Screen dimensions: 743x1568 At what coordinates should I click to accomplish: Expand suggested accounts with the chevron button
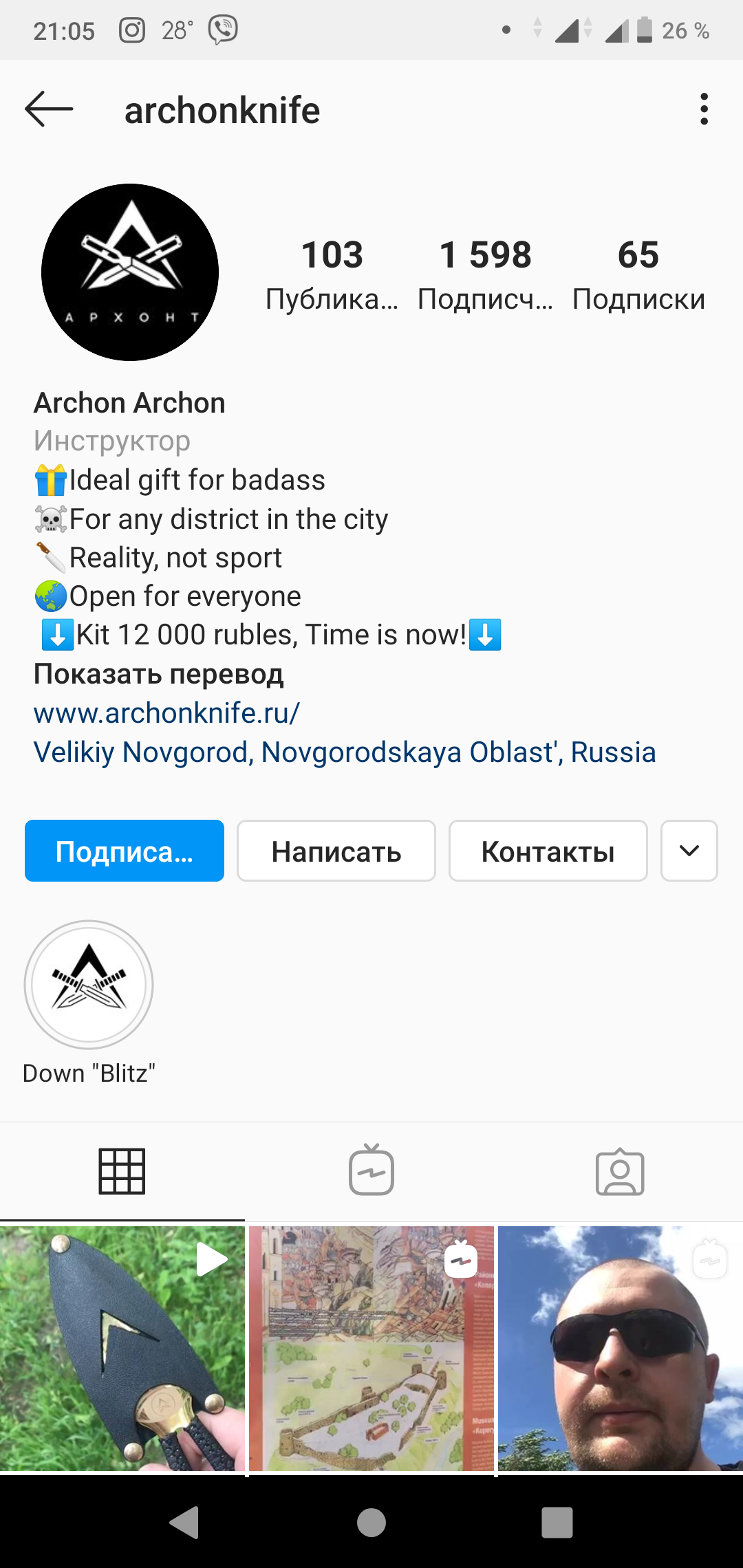click(x=689, y=851)
